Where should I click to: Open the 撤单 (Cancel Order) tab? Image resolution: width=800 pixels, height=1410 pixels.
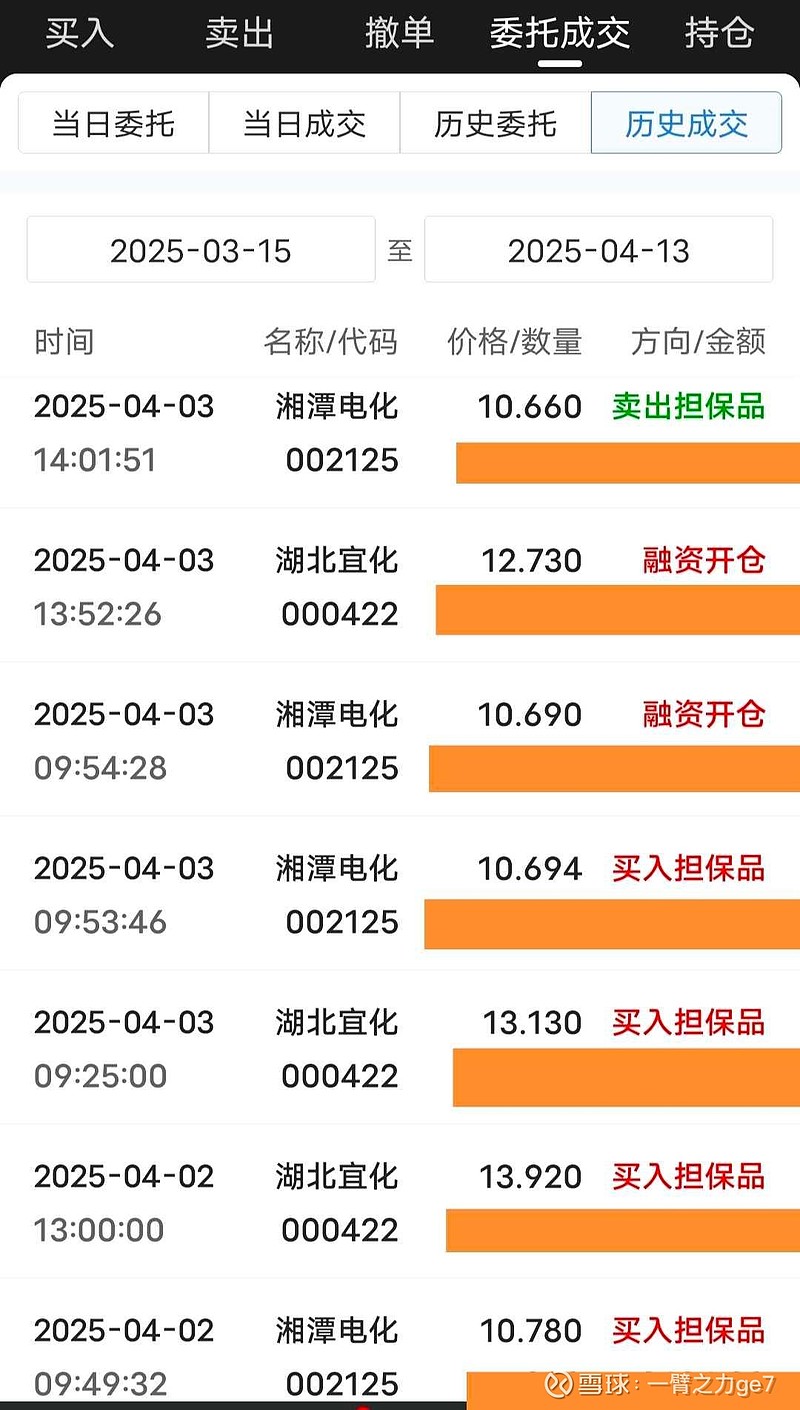(x=399, y=33)
